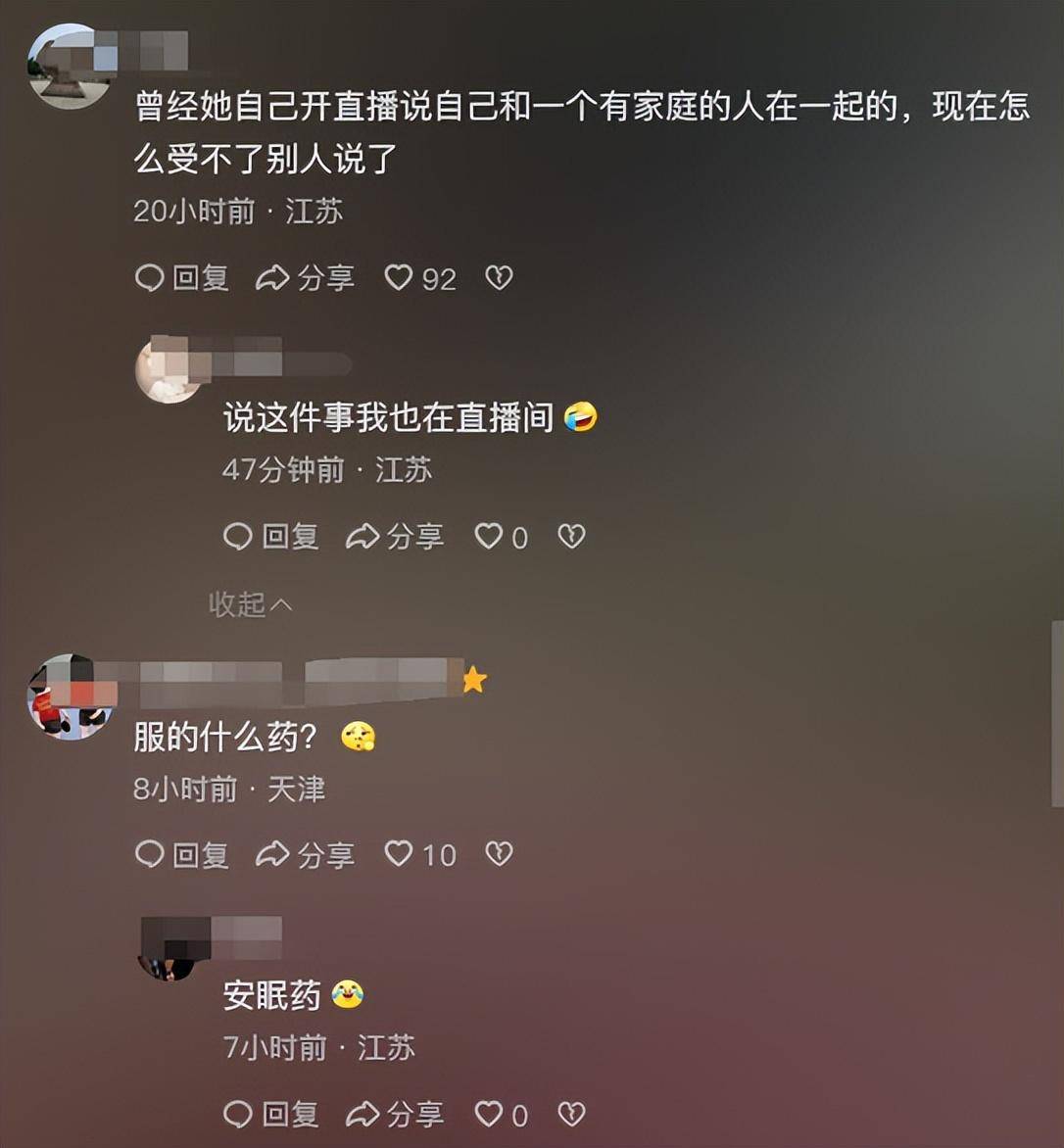Share the '服的什么药?' comment

point(305,854)
